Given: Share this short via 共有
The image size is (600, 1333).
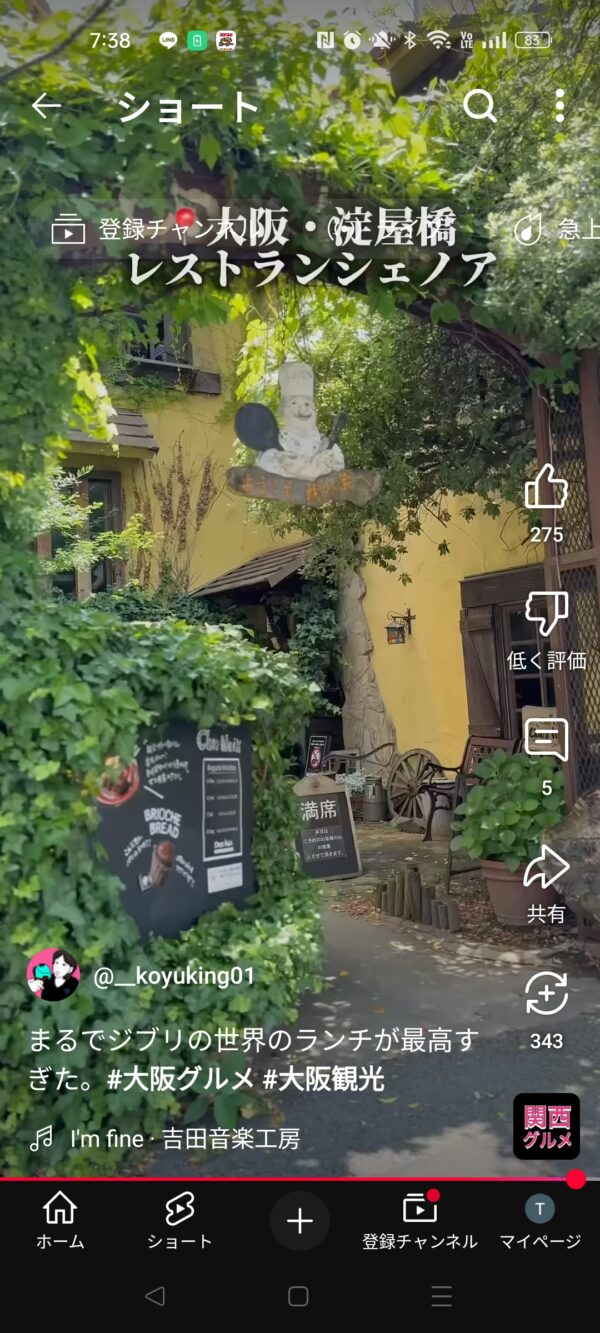Looking at the screenshot, I should point(546,868).
